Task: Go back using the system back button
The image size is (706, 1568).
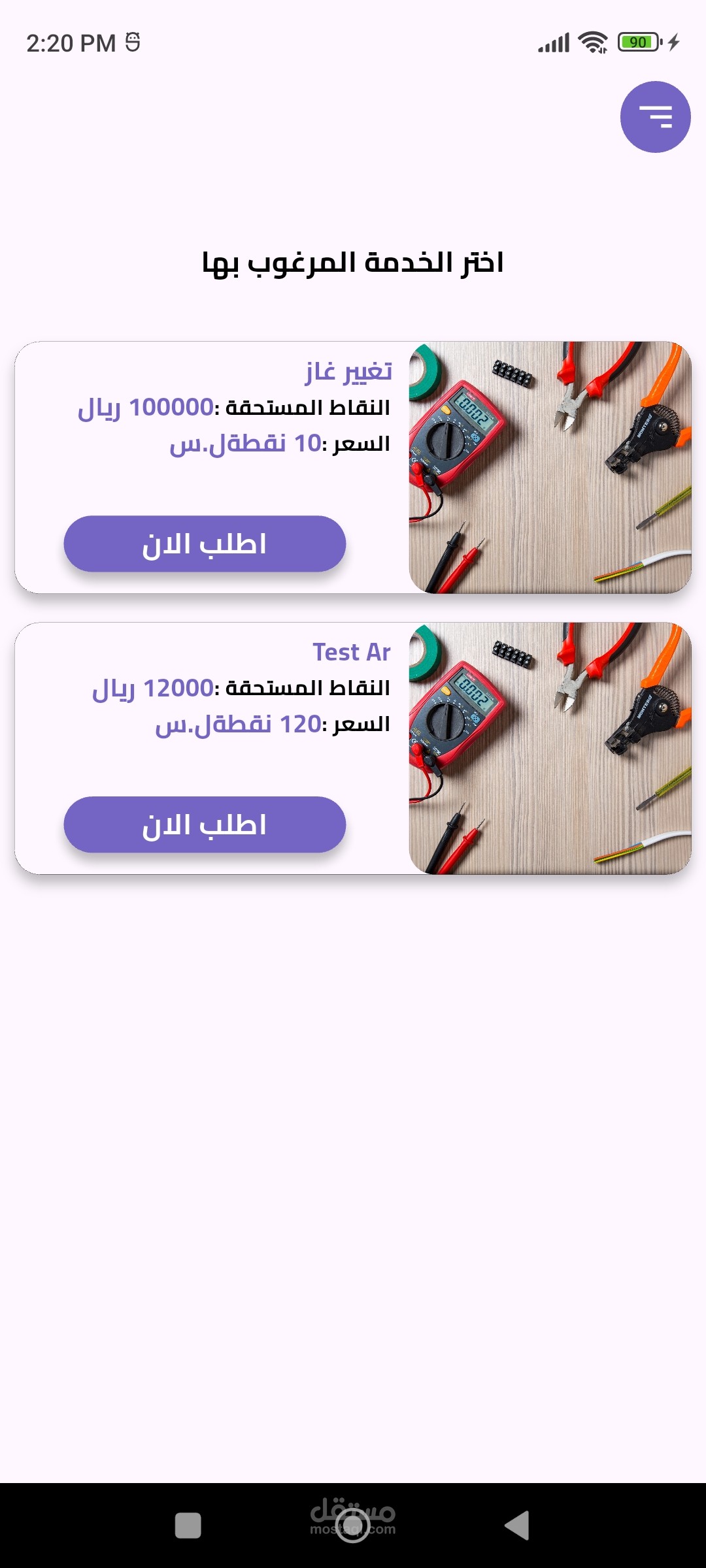Action: click(517, 1526)
